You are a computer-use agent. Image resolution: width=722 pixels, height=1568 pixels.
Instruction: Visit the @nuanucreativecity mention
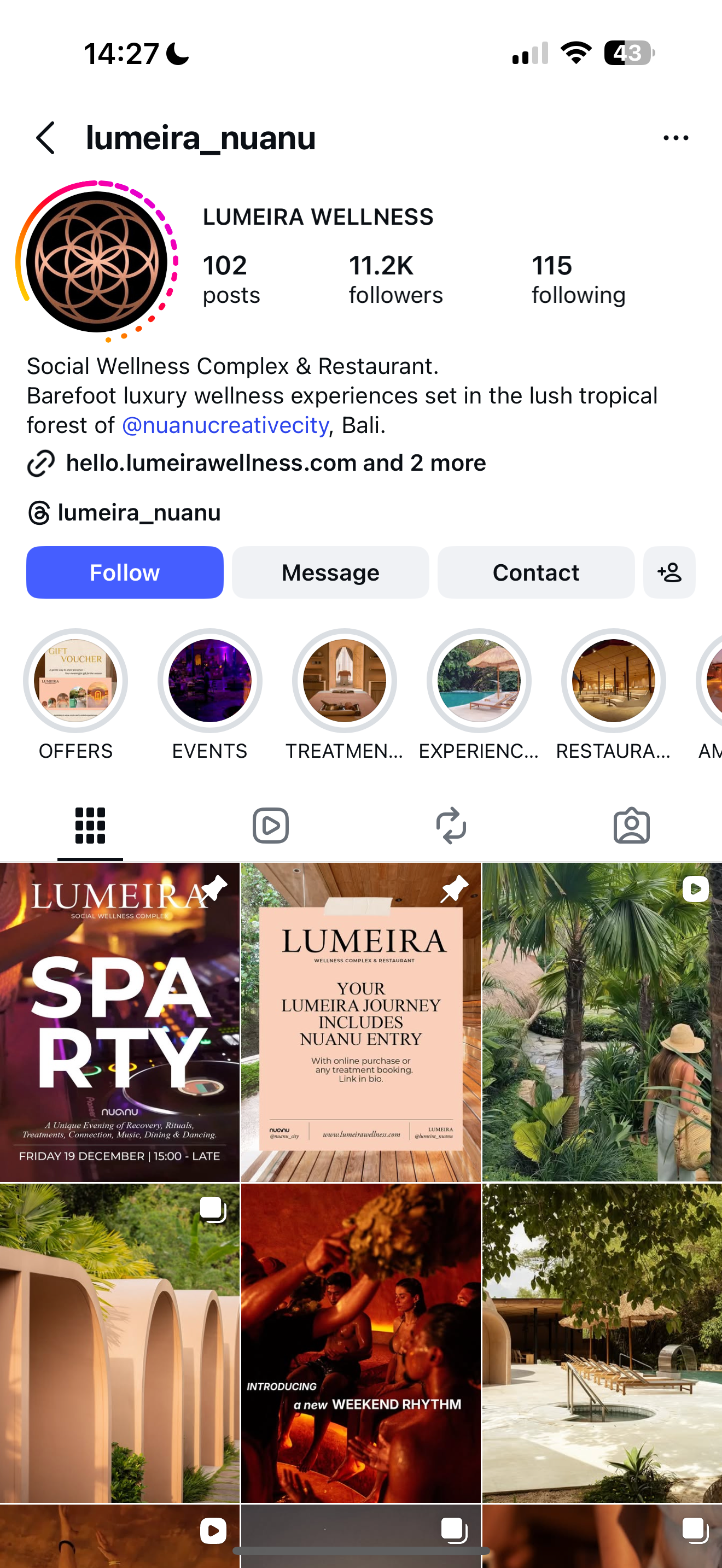pos(225,425)
